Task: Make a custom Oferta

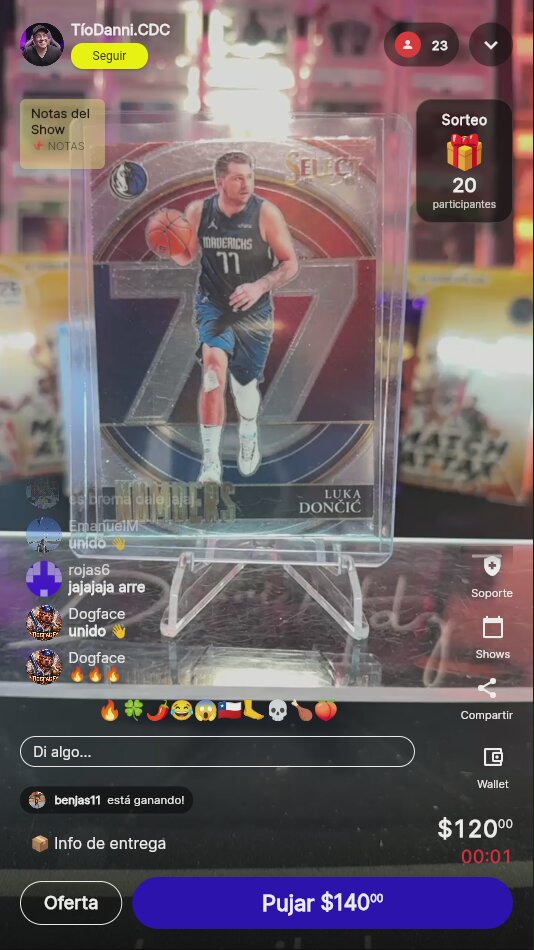Action: coord(71,903)
